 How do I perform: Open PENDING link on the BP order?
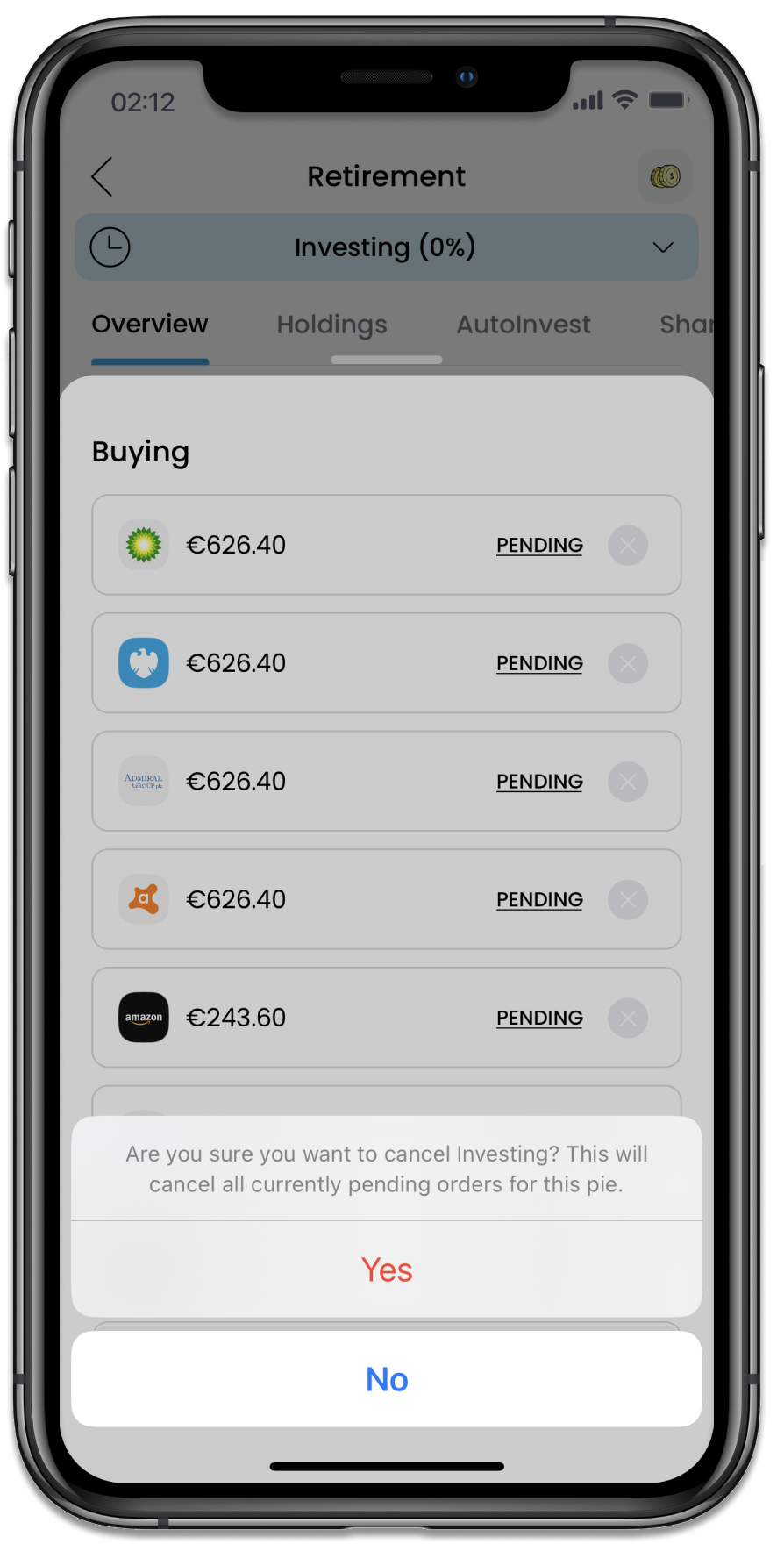[x=539, y=546]
